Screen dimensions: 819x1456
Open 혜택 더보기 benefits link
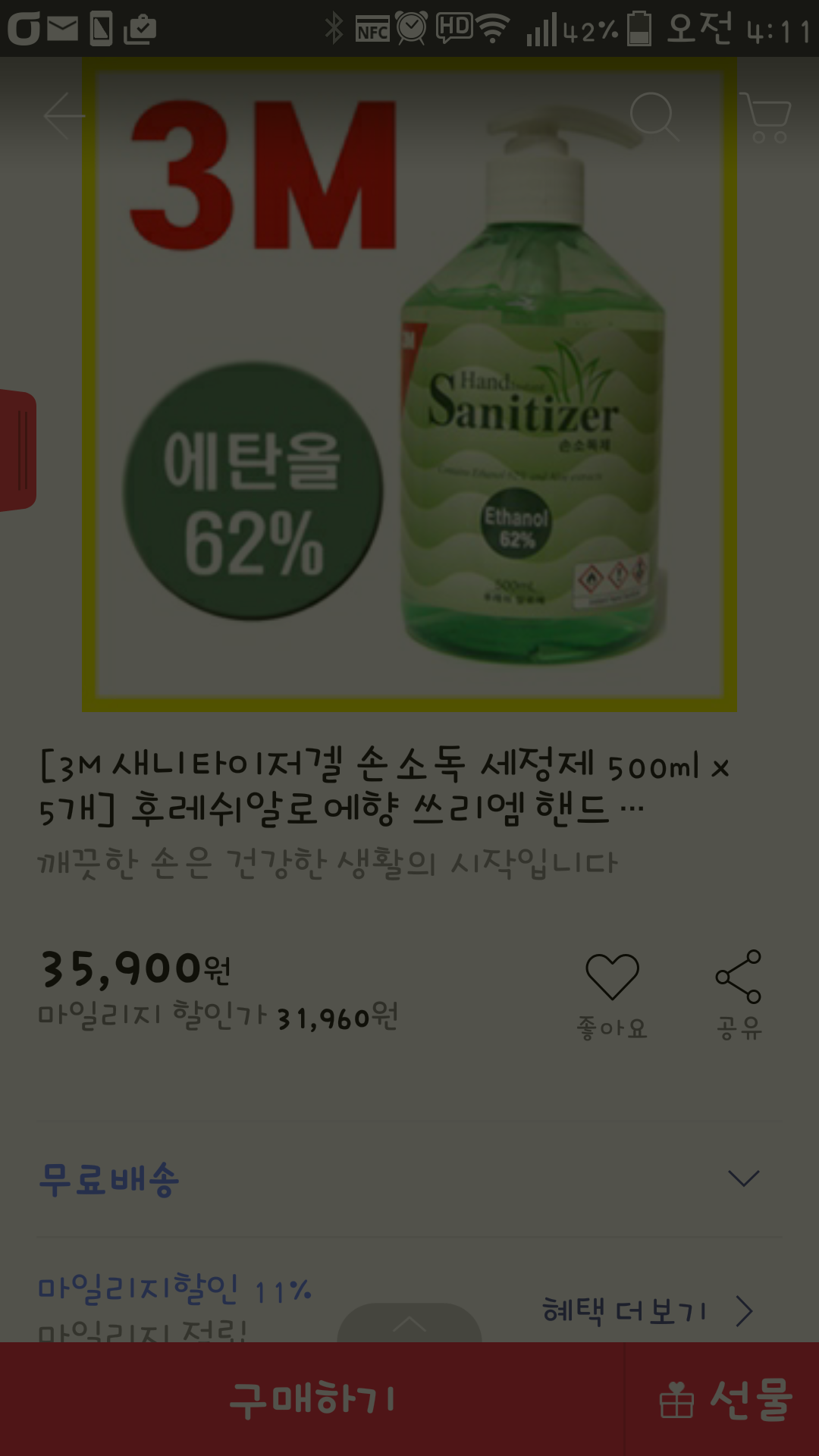(x=646, y=1310)
